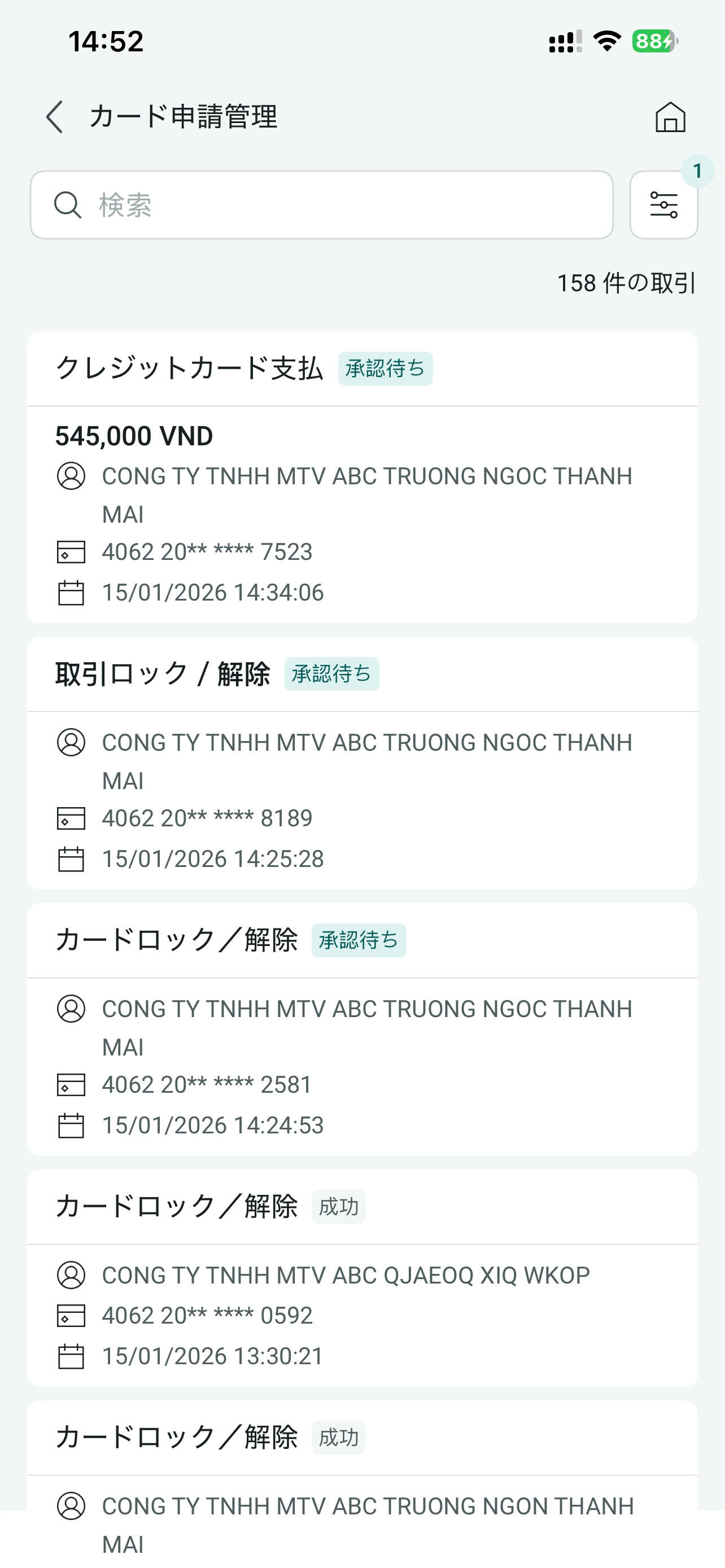Open the クレジットカード支払 545,000 VND request
The width and height of the screenshot is (725, 1568).
(x=362, y=476)
